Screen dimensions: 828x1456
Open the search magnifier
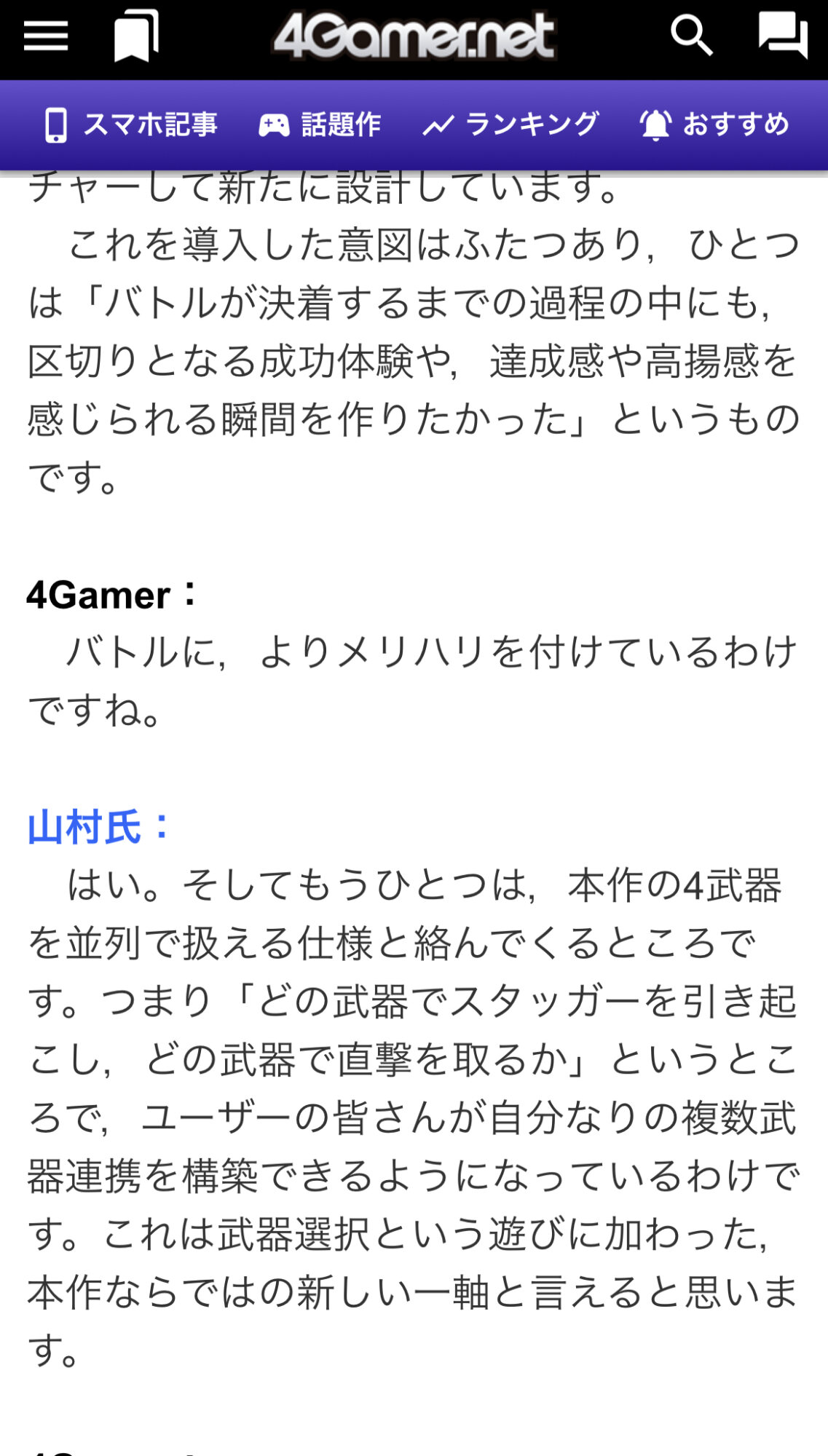coord(690,36)
